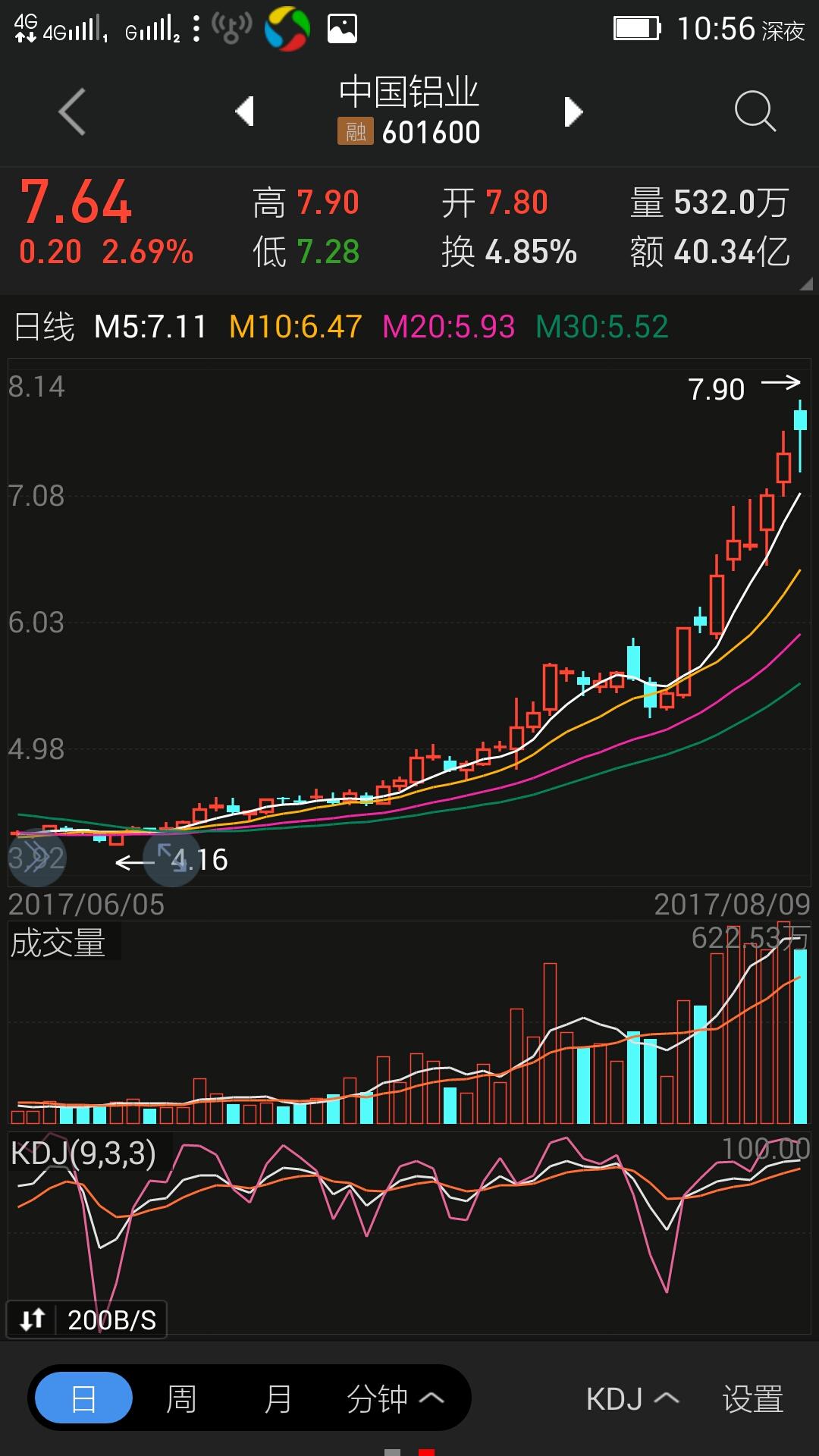Switch to the 月 monthly chart
The width and height of the screenshot is (819, 1456).
[x=278, y=1398]
